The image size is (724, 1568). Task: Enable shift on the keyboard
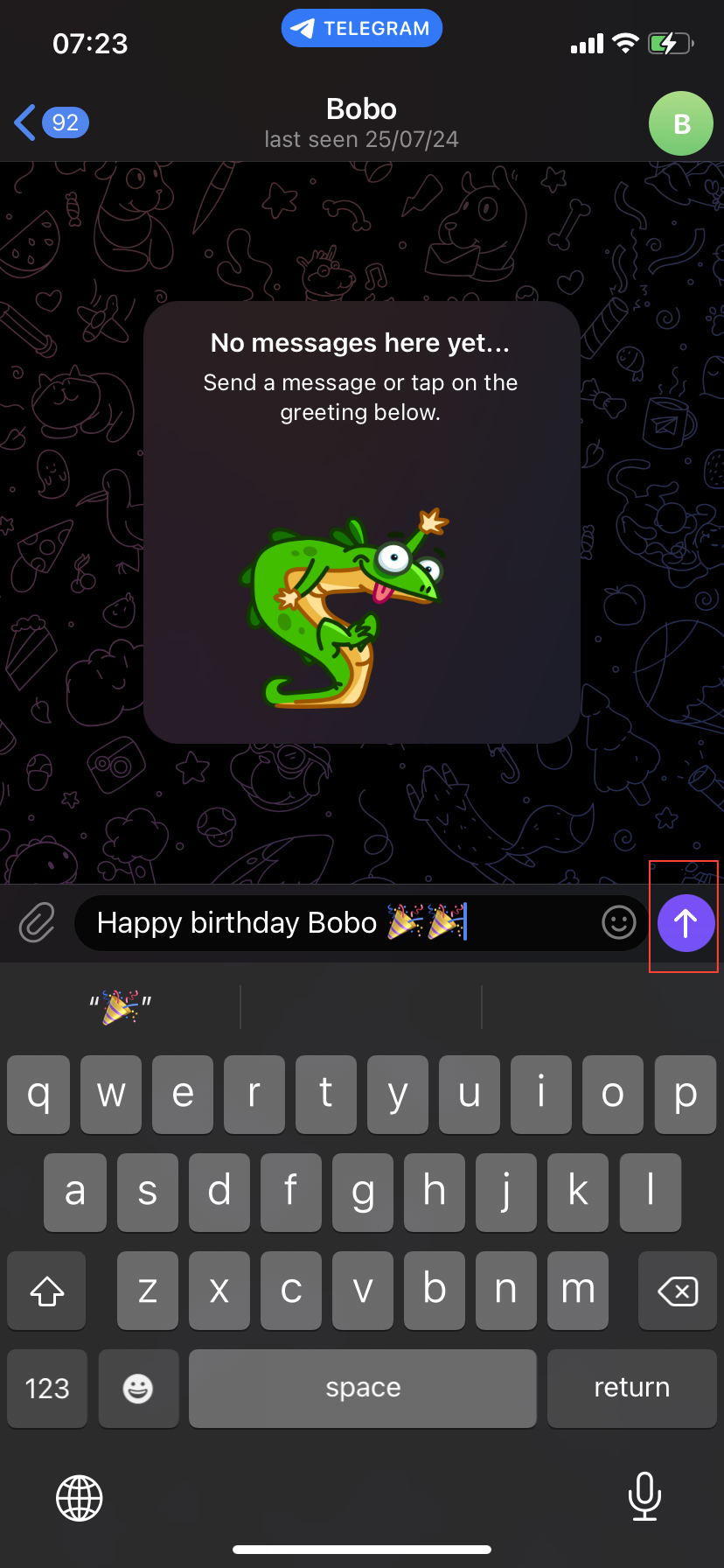click(x=47, y=1291)
